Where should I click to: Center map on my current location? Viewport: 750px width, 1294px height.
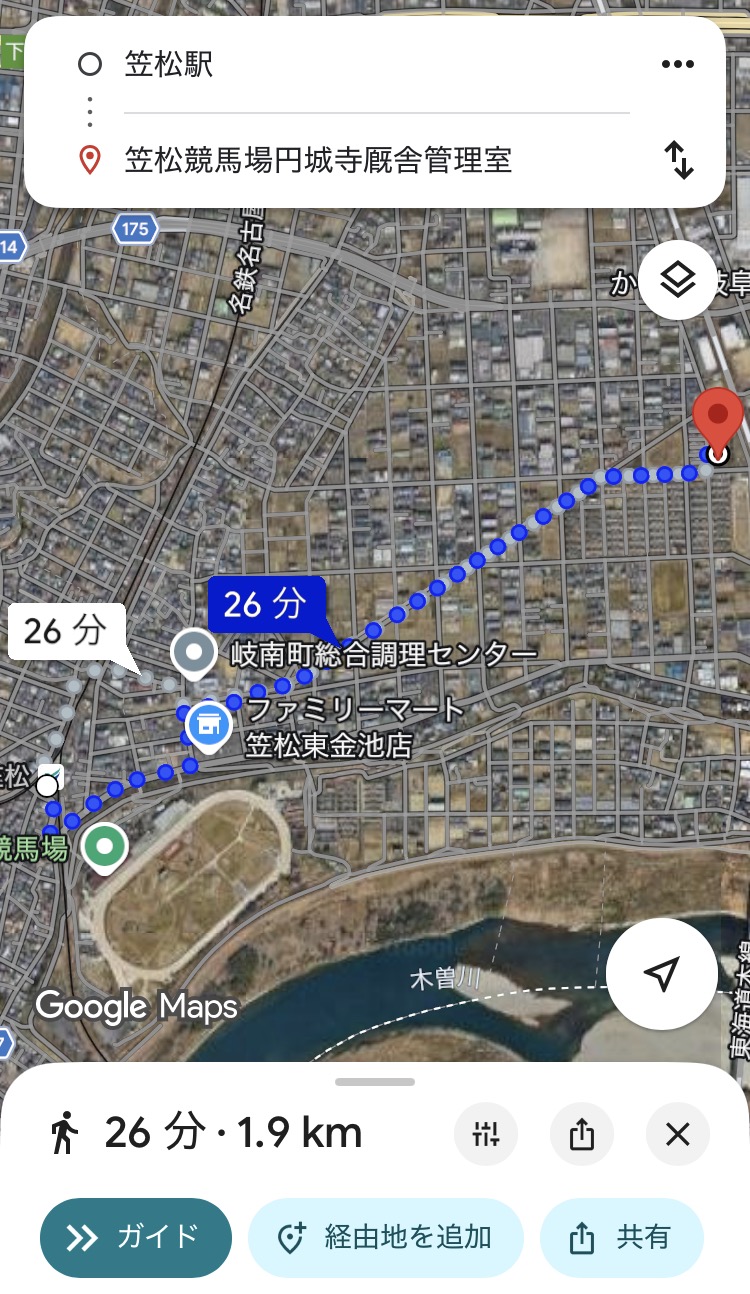(x=661, y=974)
